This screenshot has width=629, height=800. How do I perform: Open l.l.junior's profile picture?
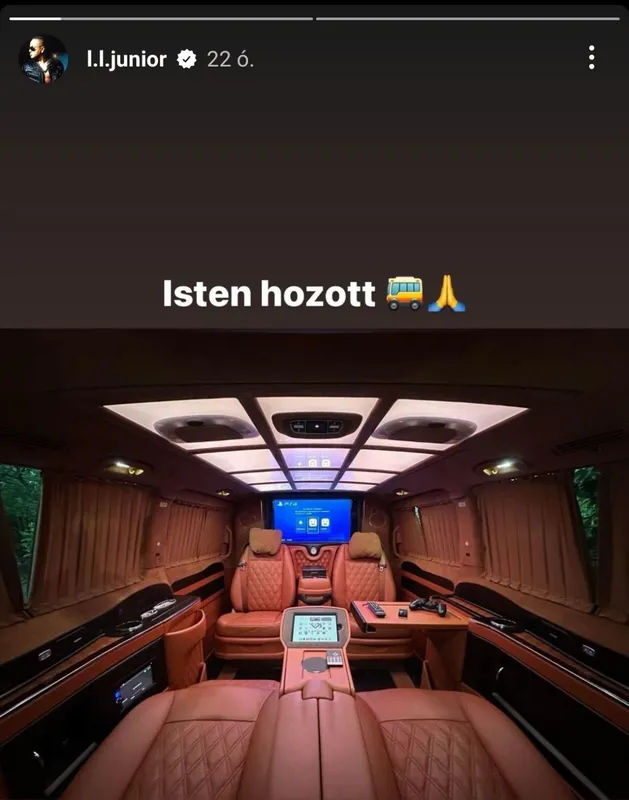pos(43,59)
